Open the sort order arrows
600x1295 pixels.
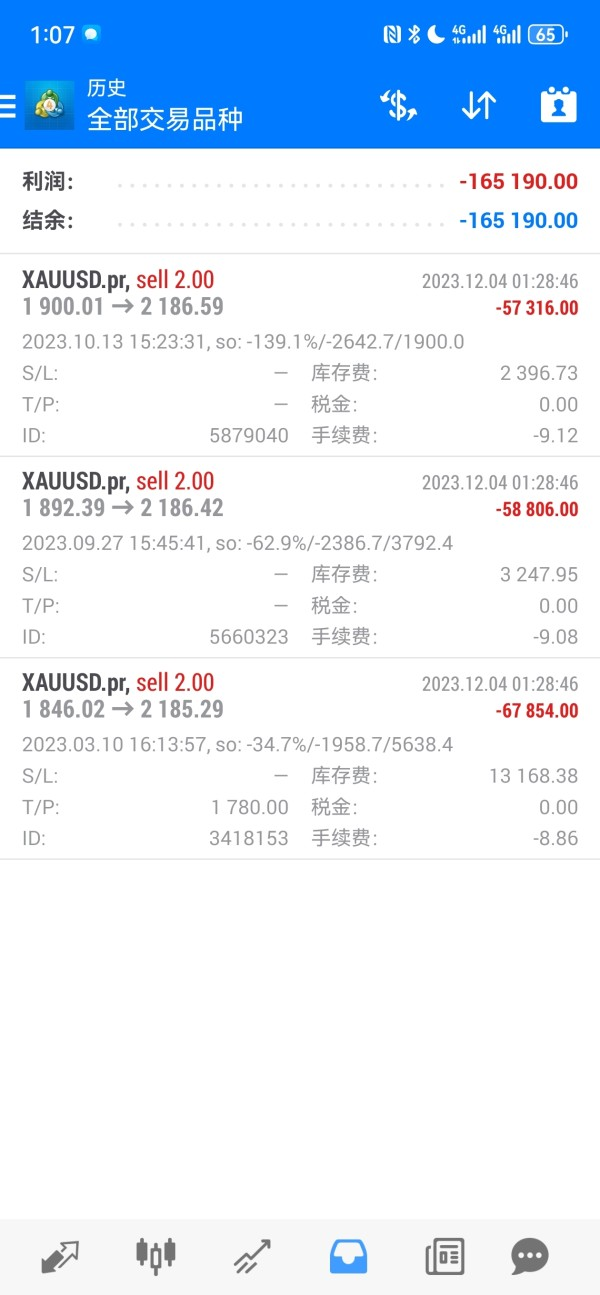click(x=479, y=106)
